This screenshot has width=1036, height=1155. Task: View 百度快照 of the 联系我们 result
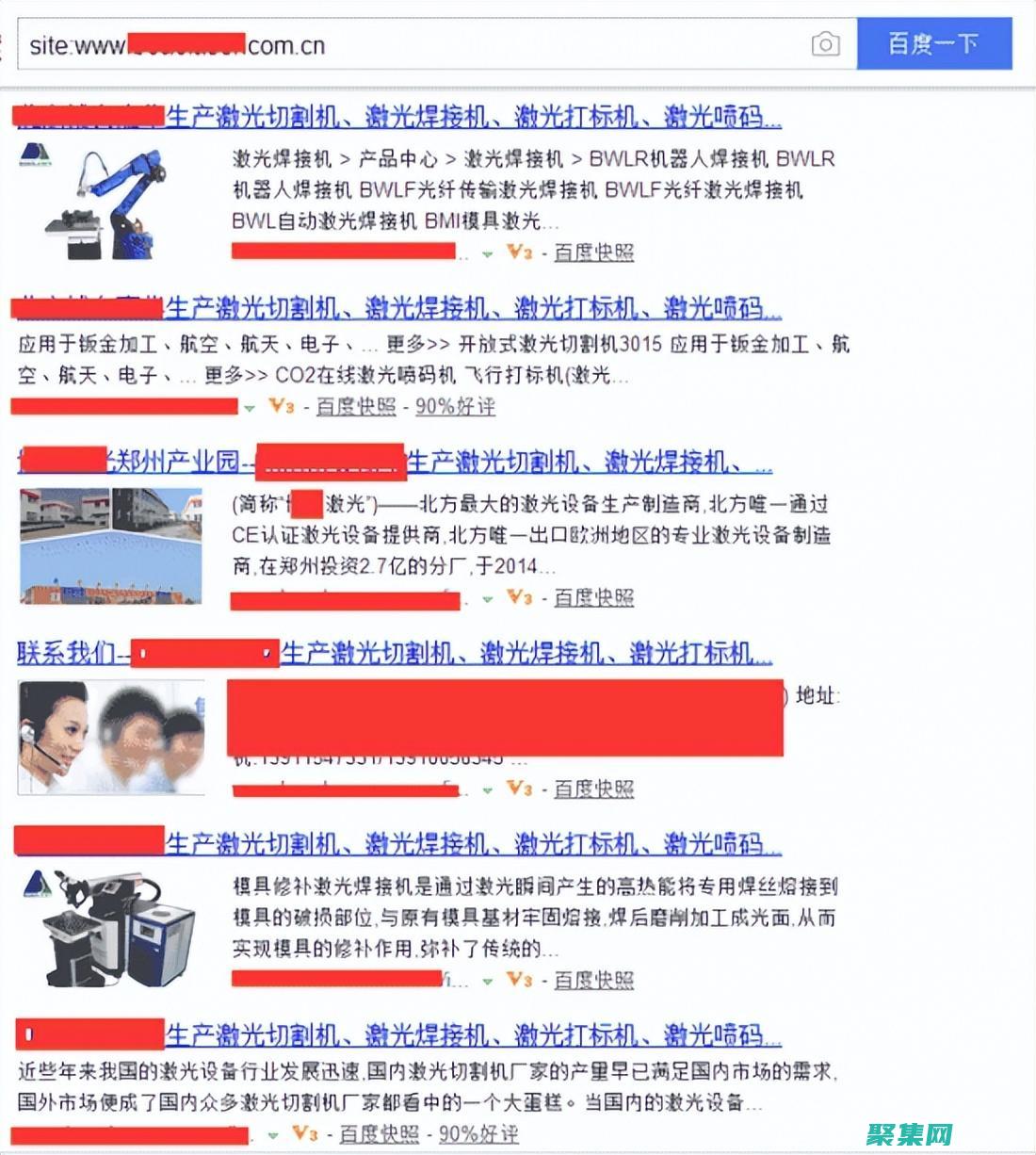click(x=593, y=788)
